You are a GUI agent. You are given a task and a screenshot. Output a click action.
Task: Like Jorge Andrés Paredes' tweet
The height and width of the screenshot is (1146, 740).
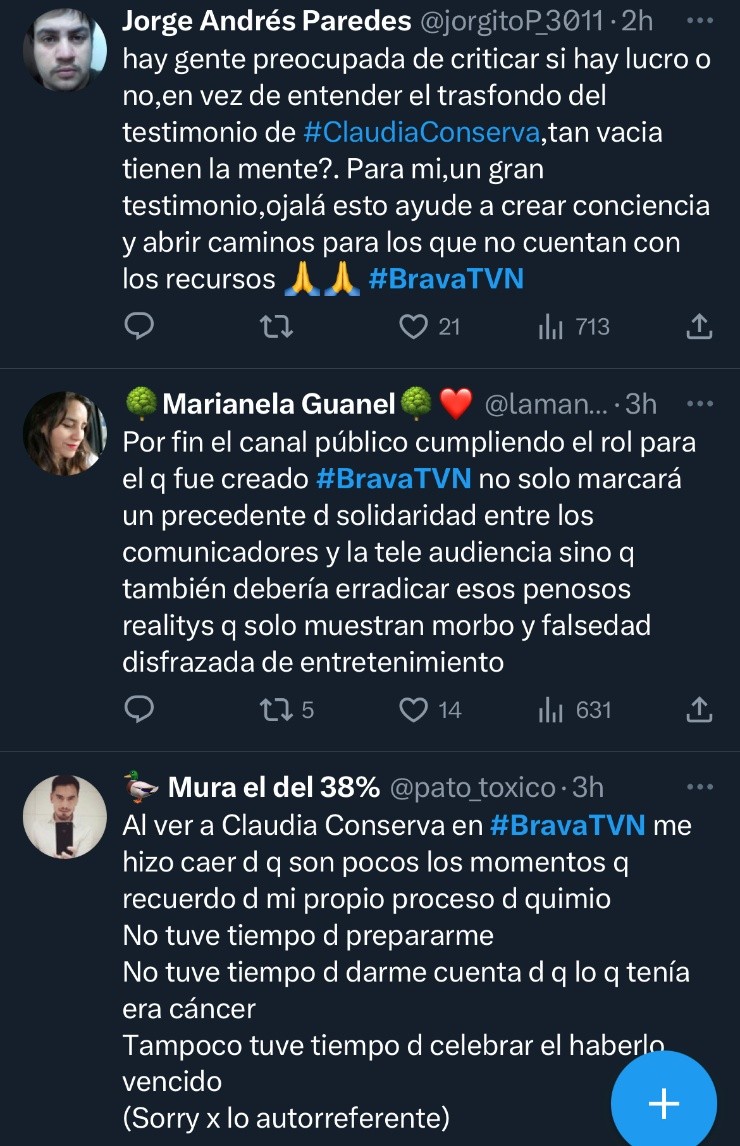click(413, 327)
